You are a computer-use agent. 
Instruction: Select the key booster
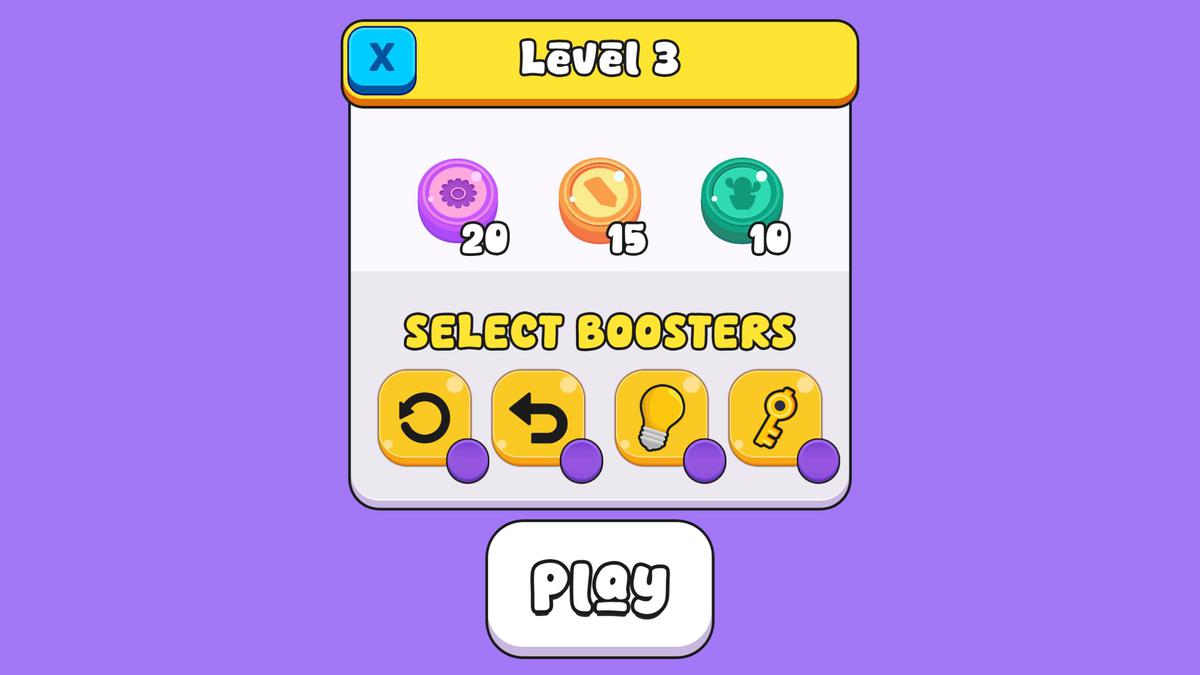coord(775,417)
